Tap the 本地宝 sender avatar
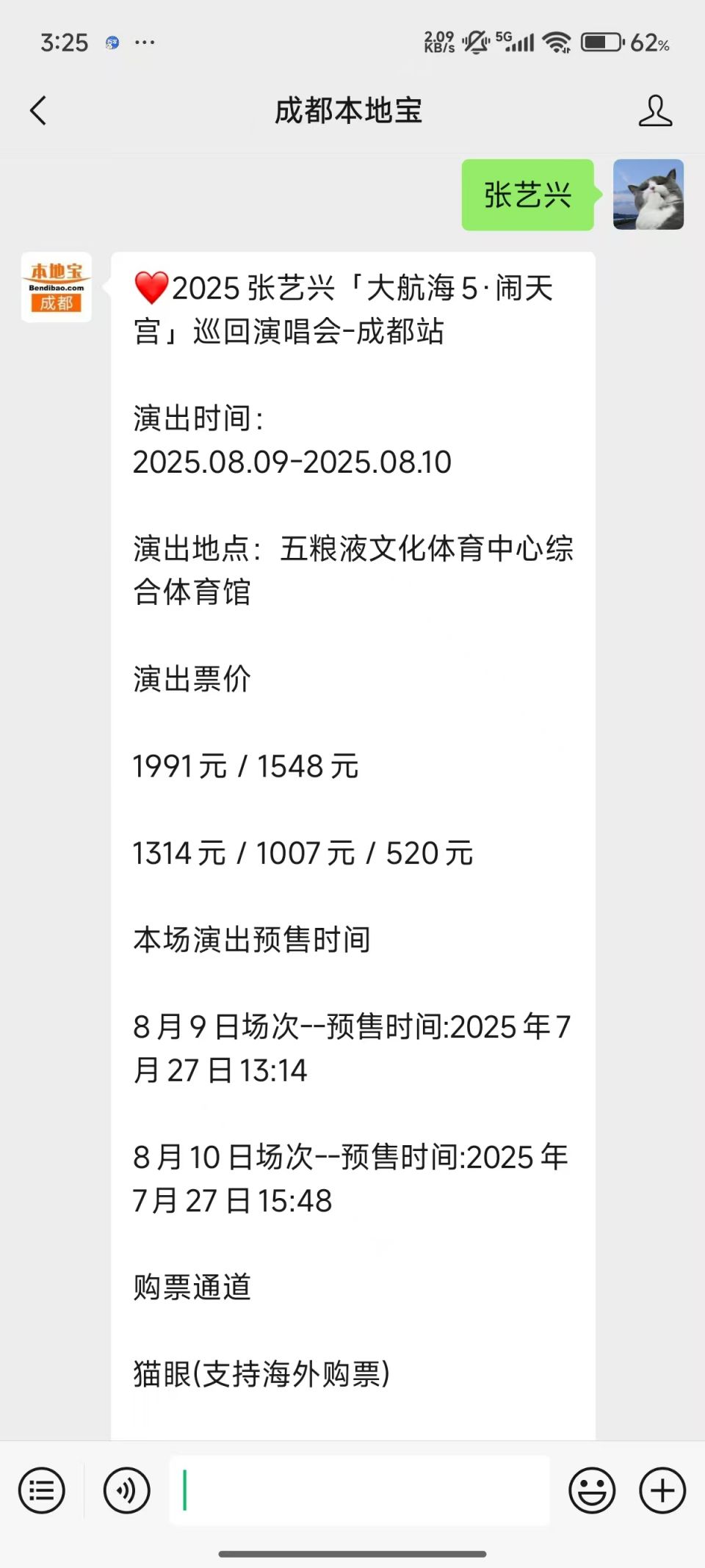This screenshot has height=1568, width=705. pyautogui.click(x=57, y=288)
